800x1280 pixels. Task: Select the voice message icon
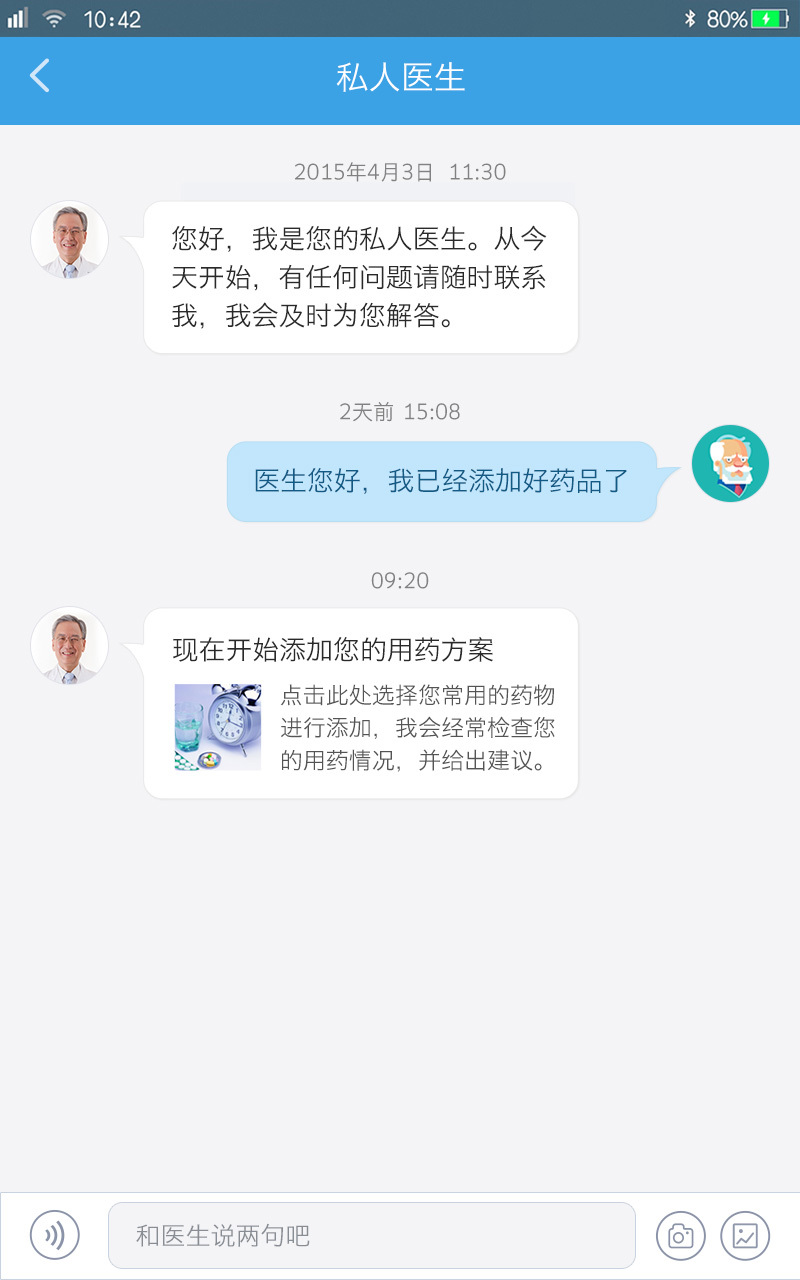click(x=54, y=1235)
